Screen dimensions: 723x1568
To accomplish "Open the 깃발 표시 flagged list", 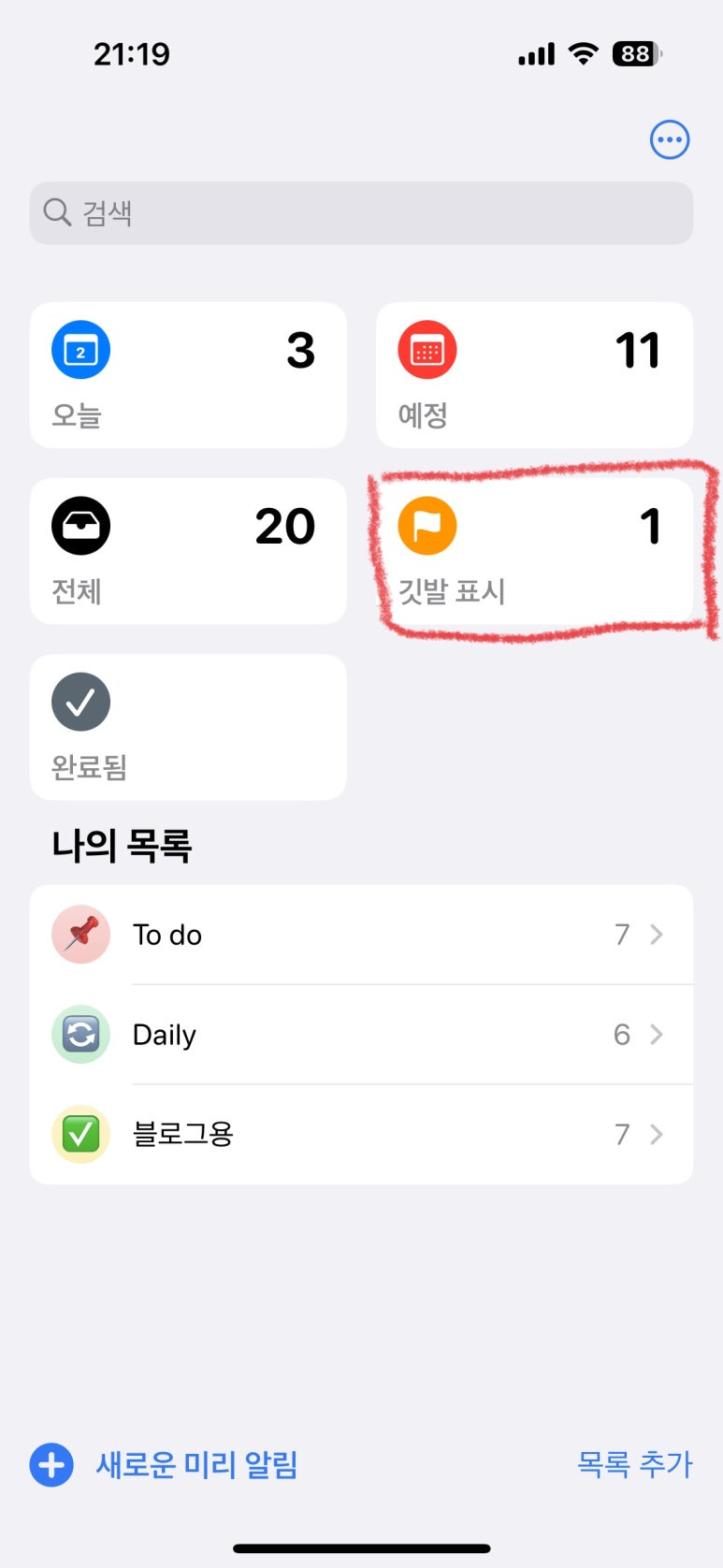I will [x=534, y=551].
